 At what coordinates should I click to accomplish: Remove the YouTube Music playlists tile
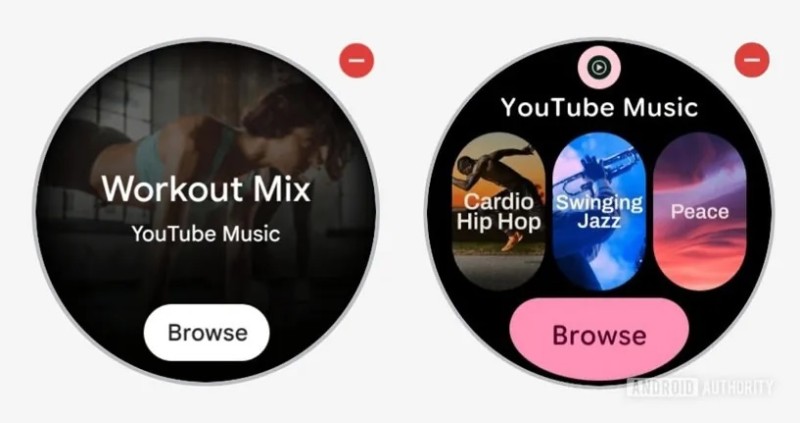752,60
